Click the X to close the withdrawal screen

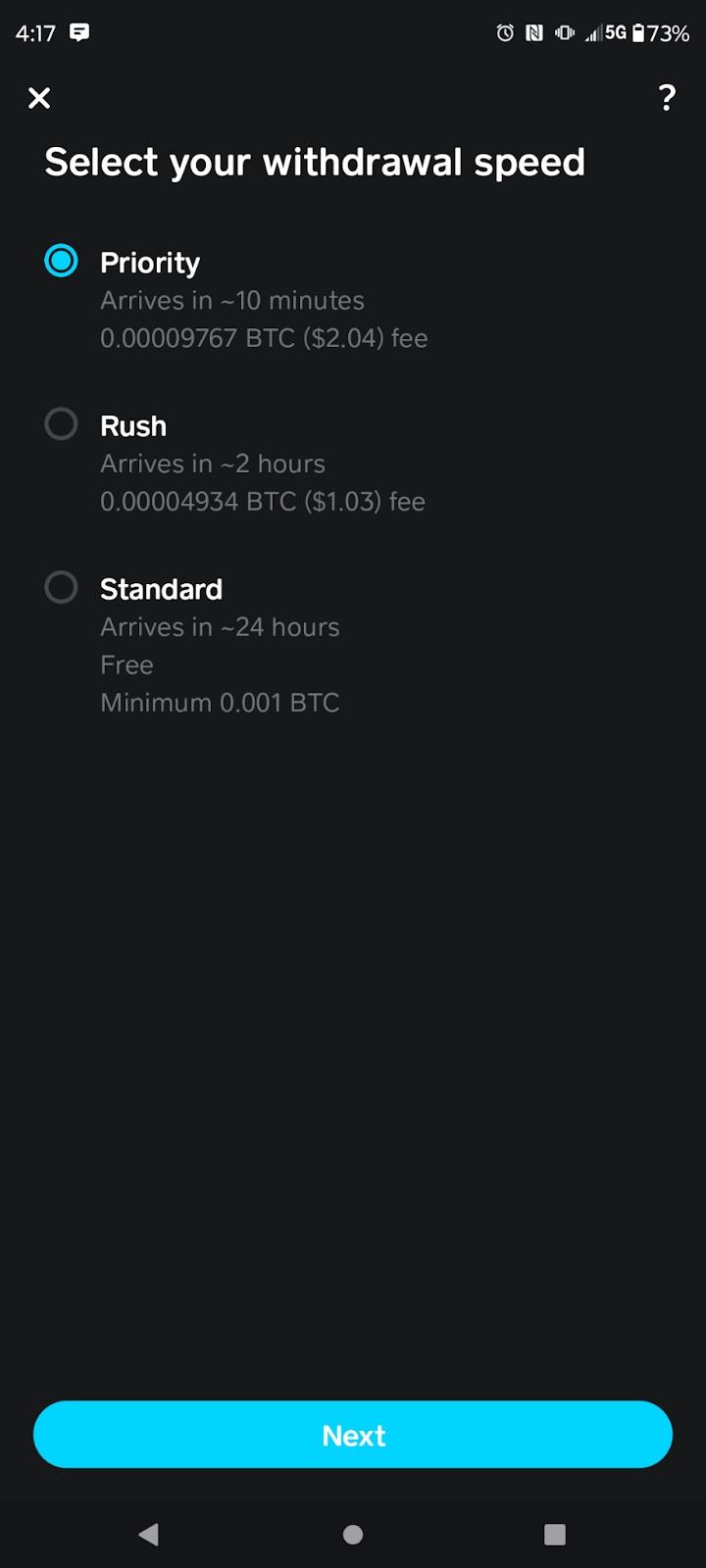(x=39, y=98)
